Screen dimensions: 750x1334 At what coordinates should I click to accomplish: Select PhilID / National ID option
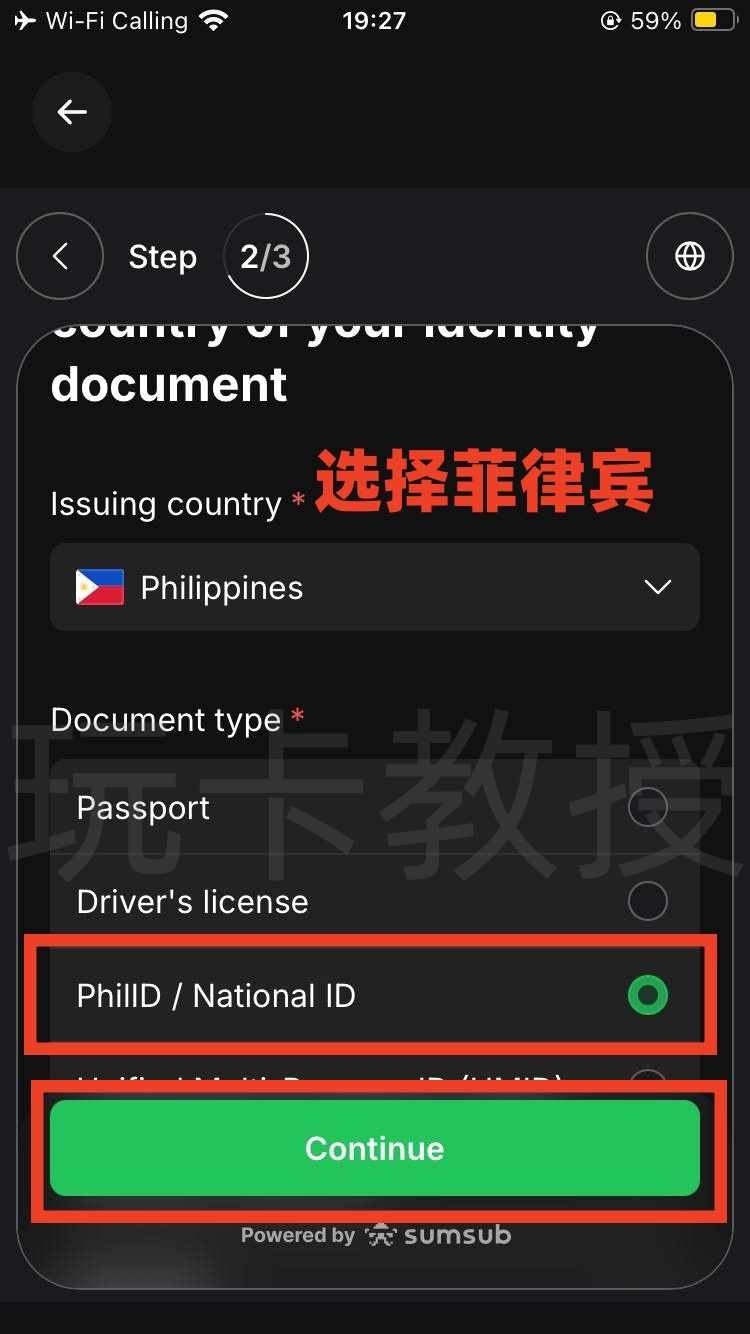(x=647, y=995)
